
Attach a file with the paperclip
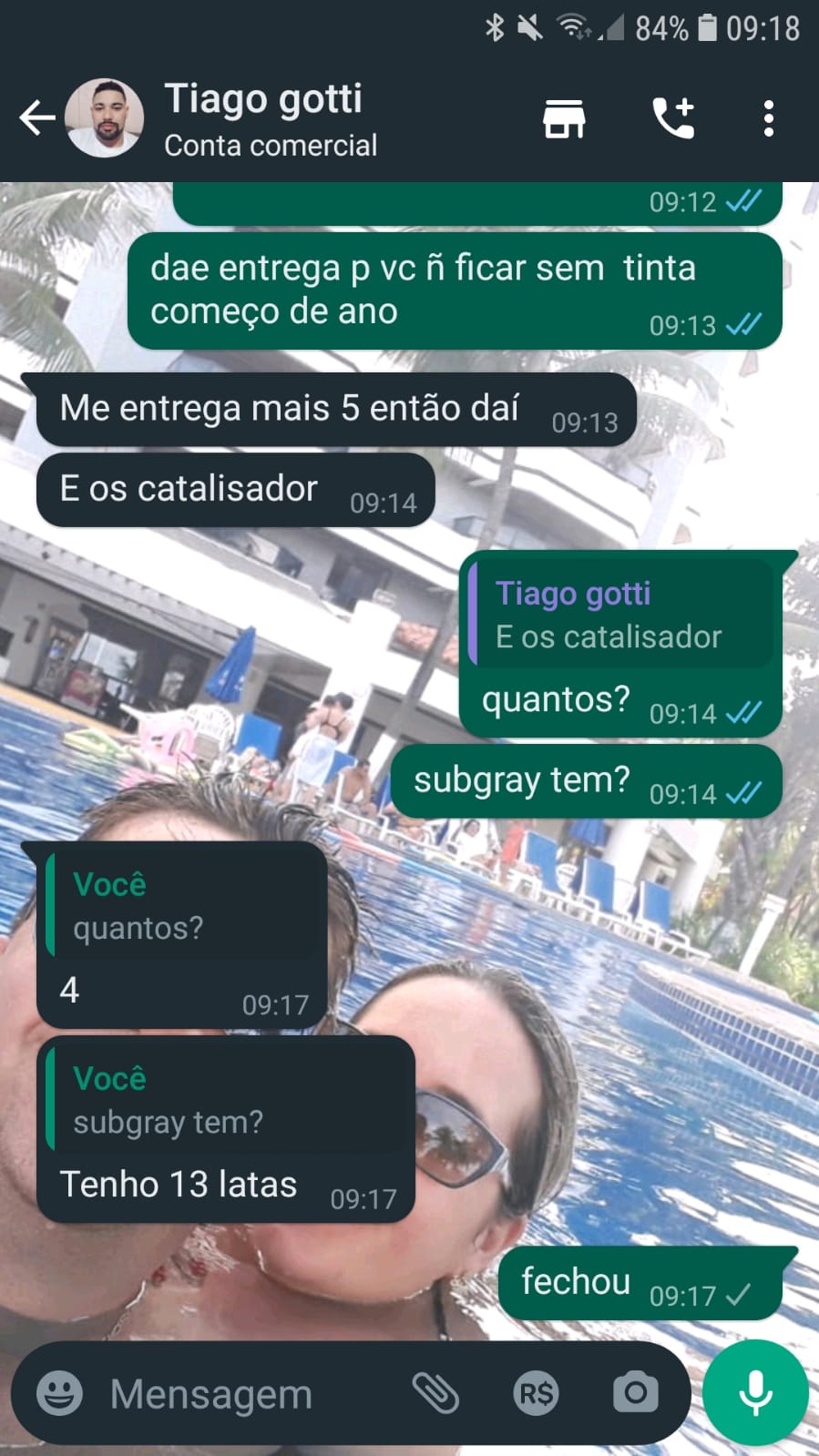click(435, 1393)
